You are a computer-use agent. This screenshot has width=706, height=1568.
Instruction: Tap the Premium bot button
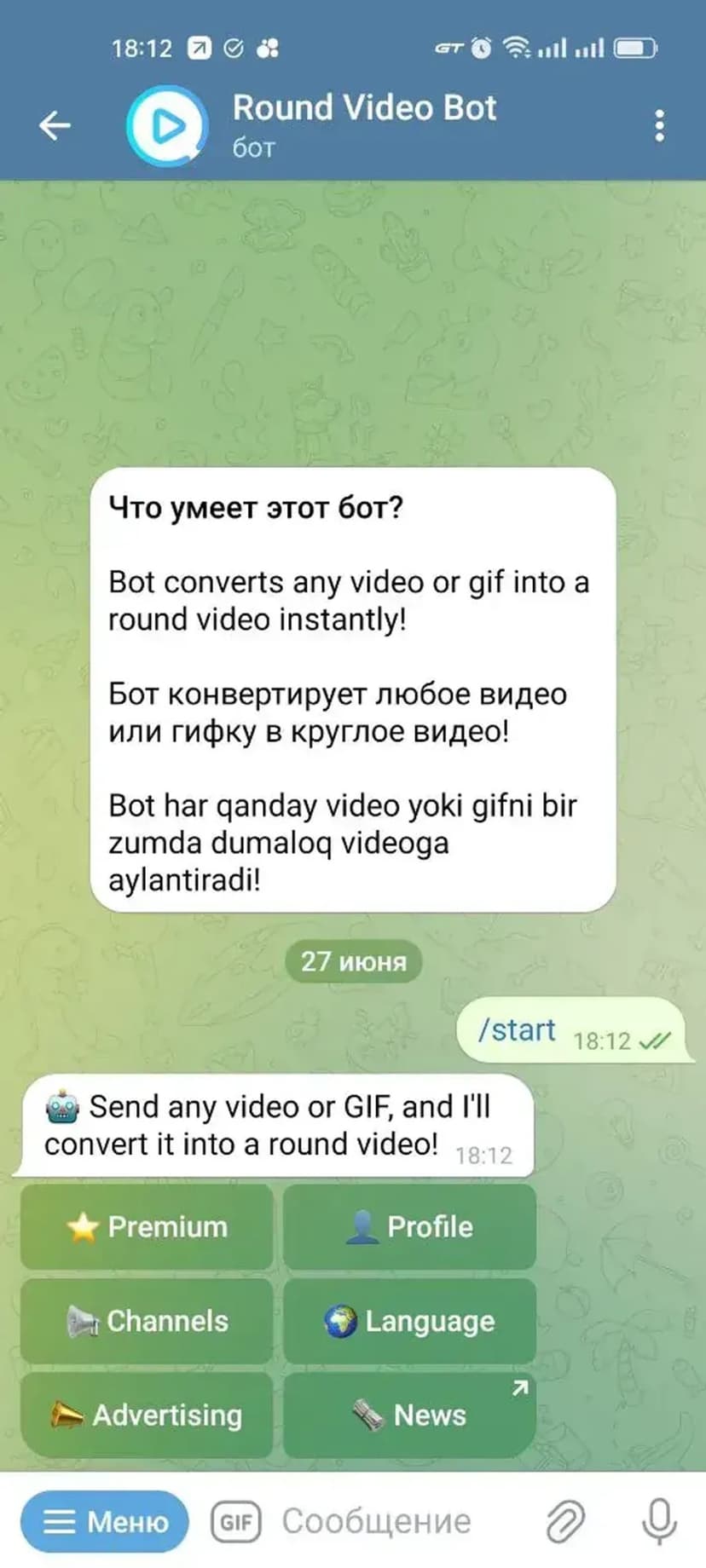[147, 1226]
